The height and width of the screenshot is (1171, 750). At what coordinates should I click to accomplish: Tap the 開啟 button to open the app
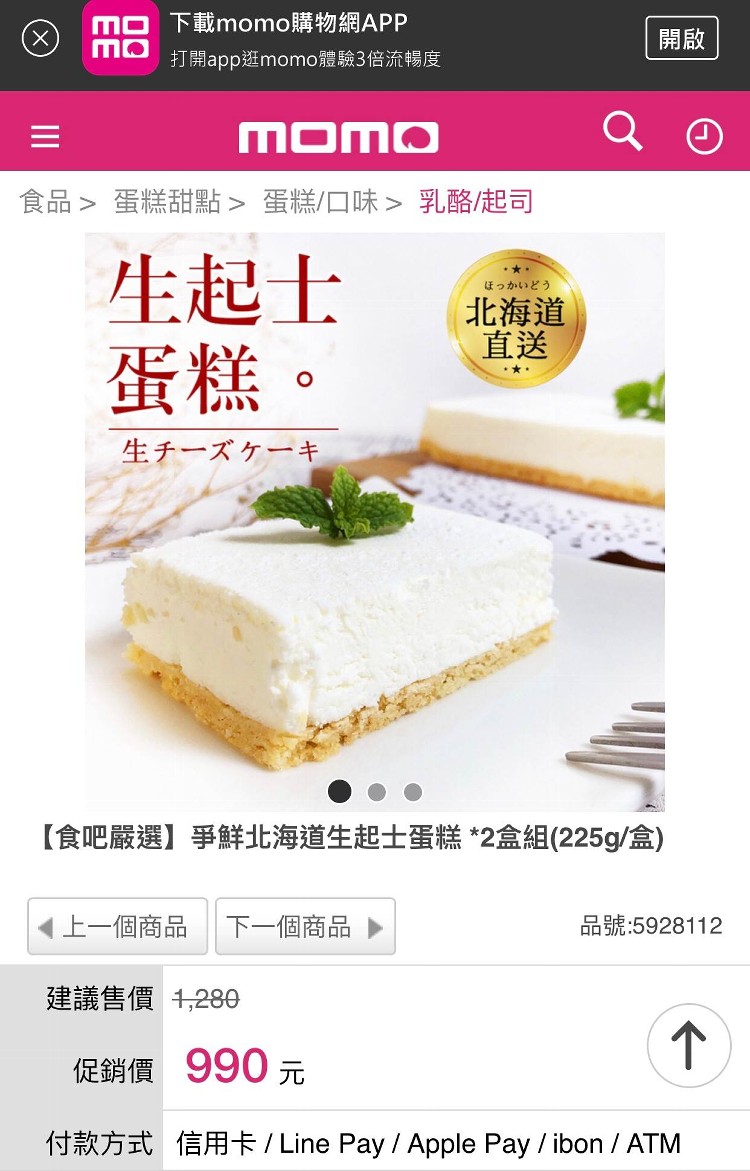(681, 39)
